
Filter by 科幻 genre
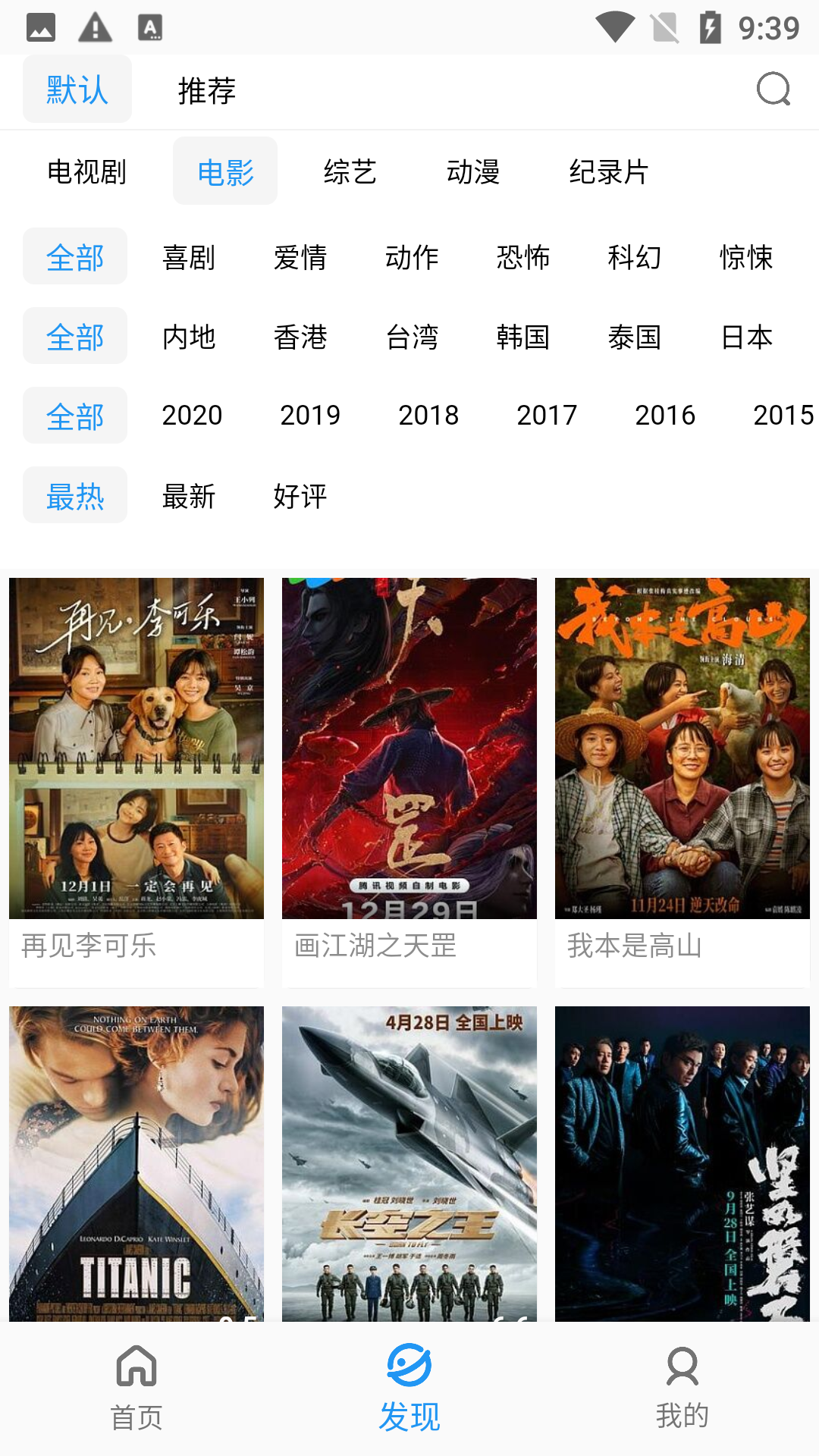click(634, 258)
